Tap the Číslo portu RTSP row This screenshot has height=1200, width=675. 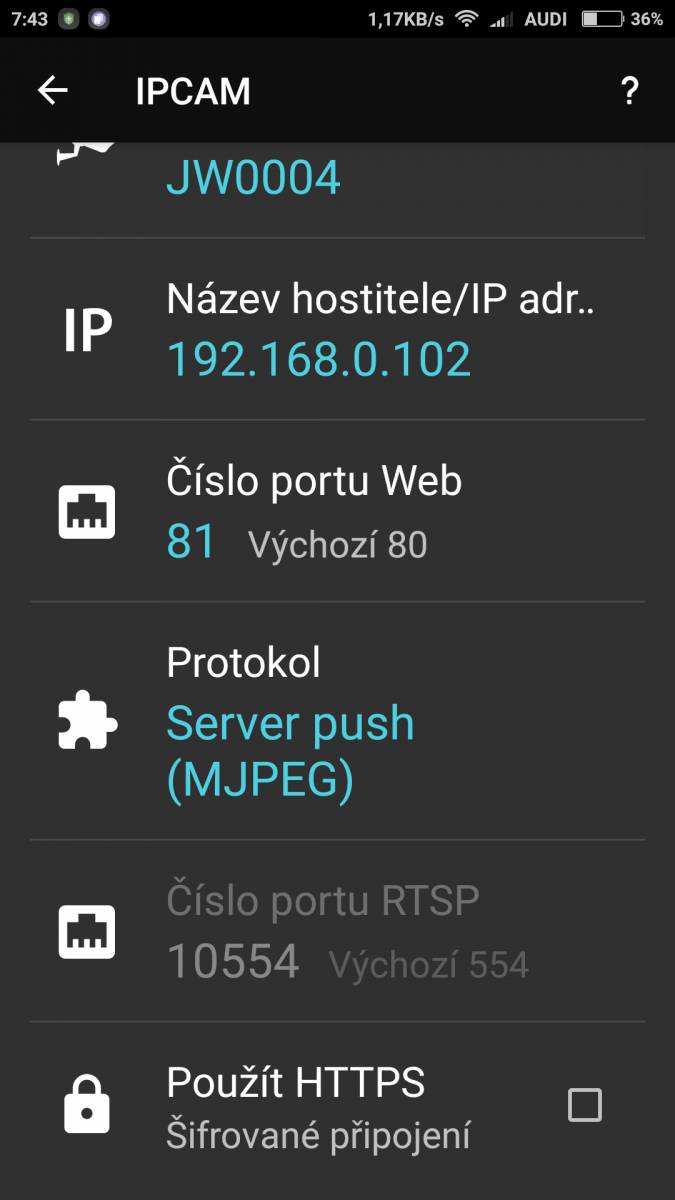coord(337,931)
